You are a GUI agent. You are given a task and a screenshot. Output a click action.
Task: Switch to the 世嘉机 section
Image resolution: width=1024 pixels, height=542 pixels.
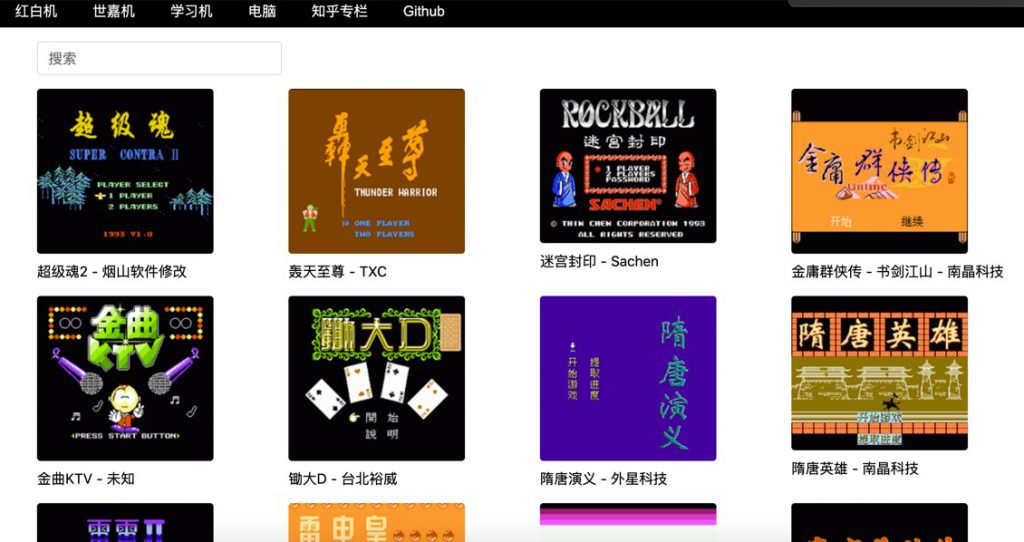click(114, 12)
